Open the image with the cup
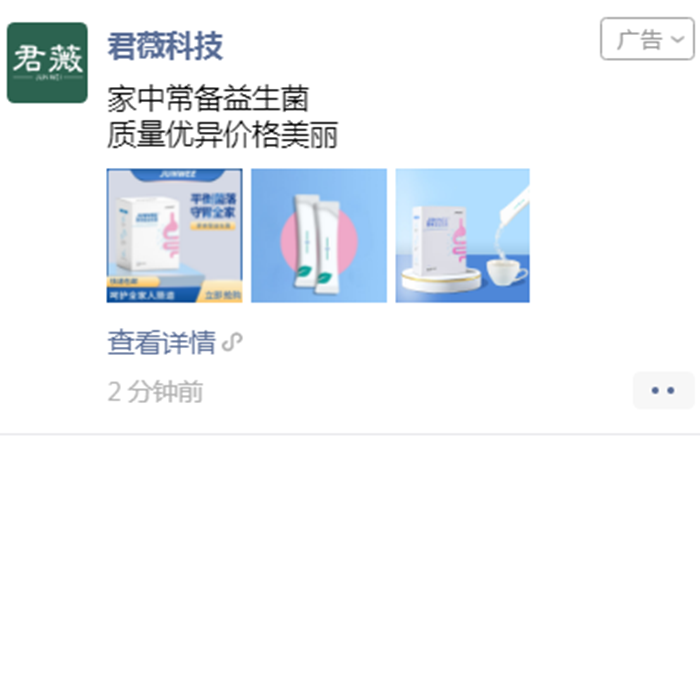Image resolution: width=700 pixels, height=700 pixels. tap(462, 235)
